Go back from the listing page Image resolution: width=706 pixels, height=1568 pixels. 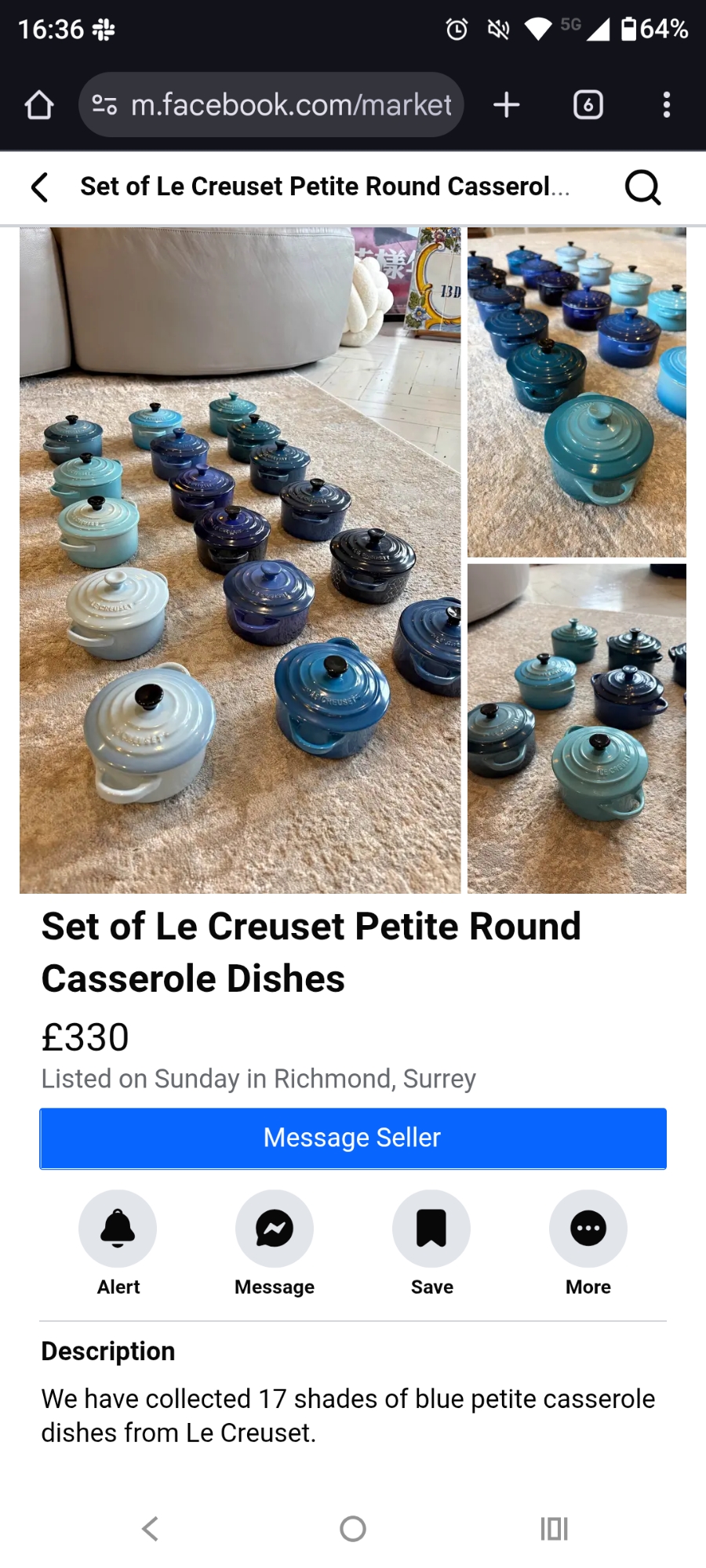[x=40, y=187]
